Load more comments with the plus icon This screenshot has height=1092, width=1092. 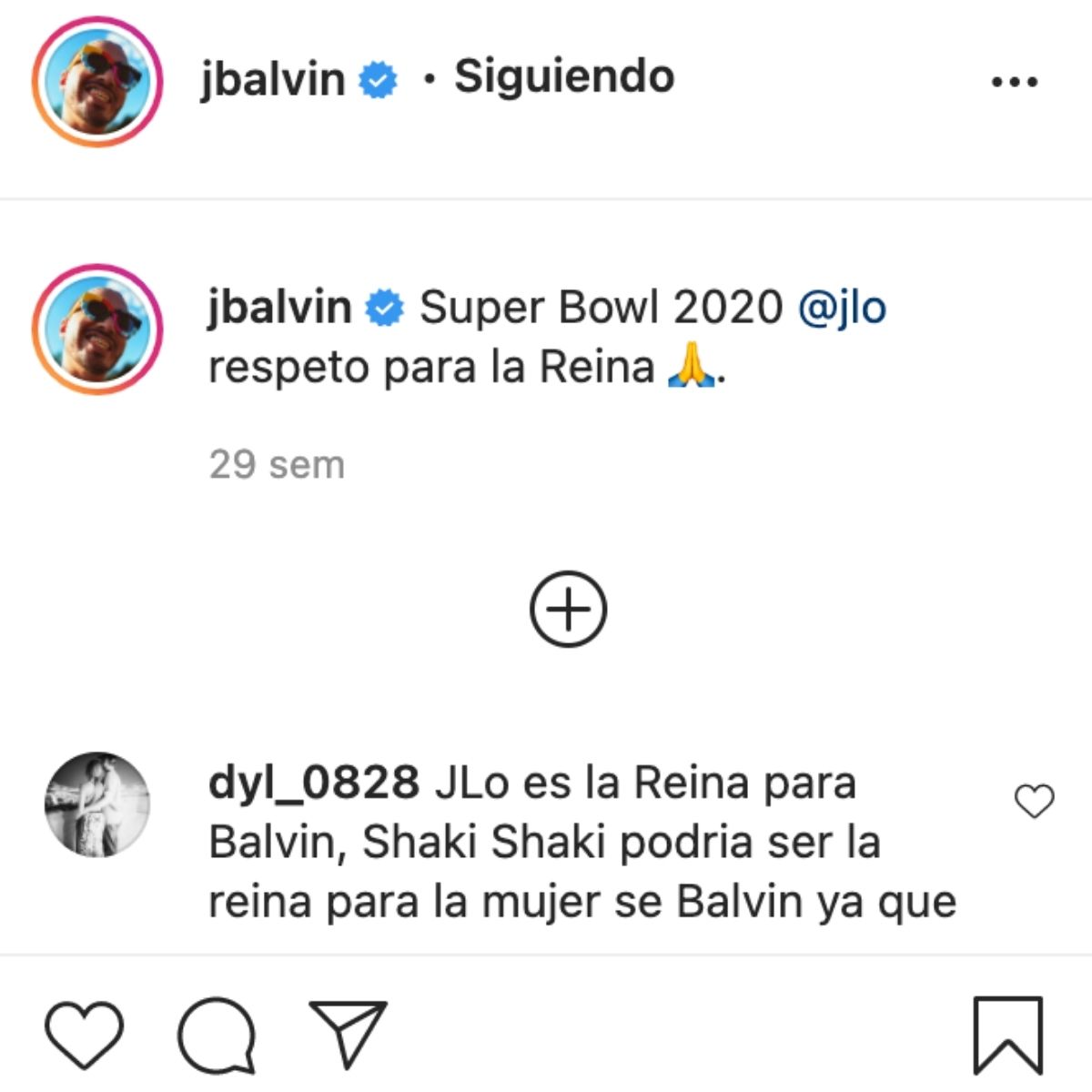point(568,609)
